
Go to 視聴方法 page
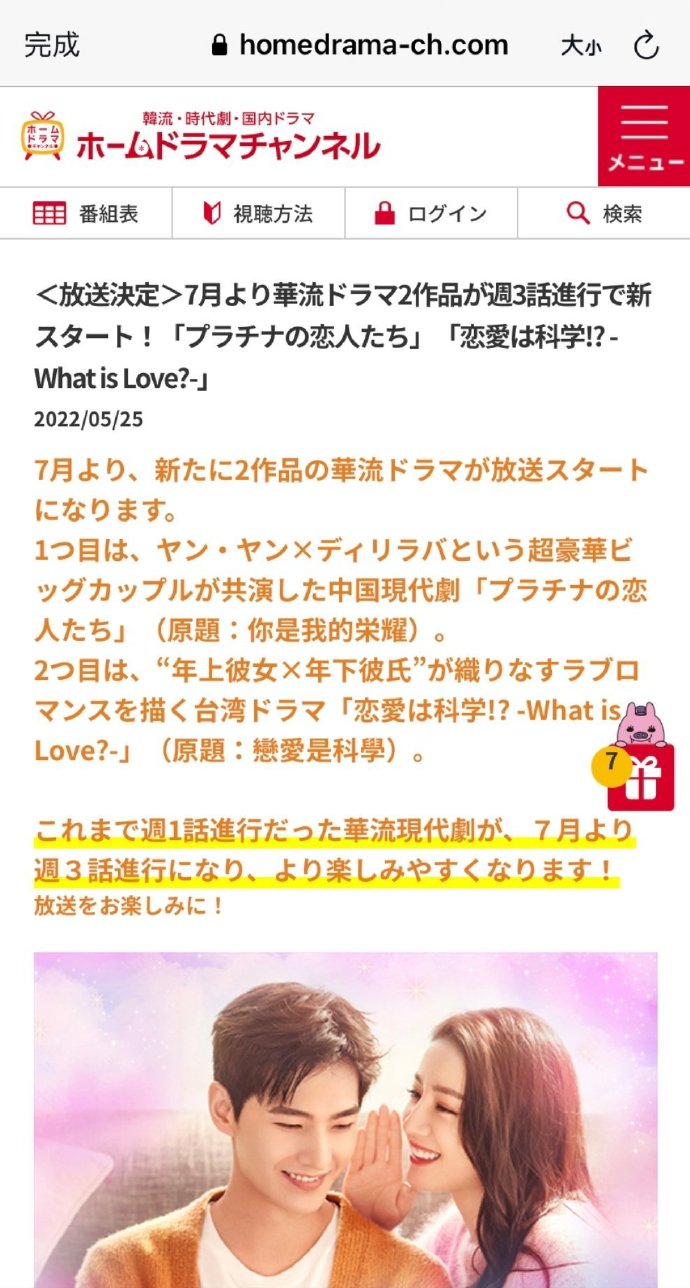pos(258,213)
